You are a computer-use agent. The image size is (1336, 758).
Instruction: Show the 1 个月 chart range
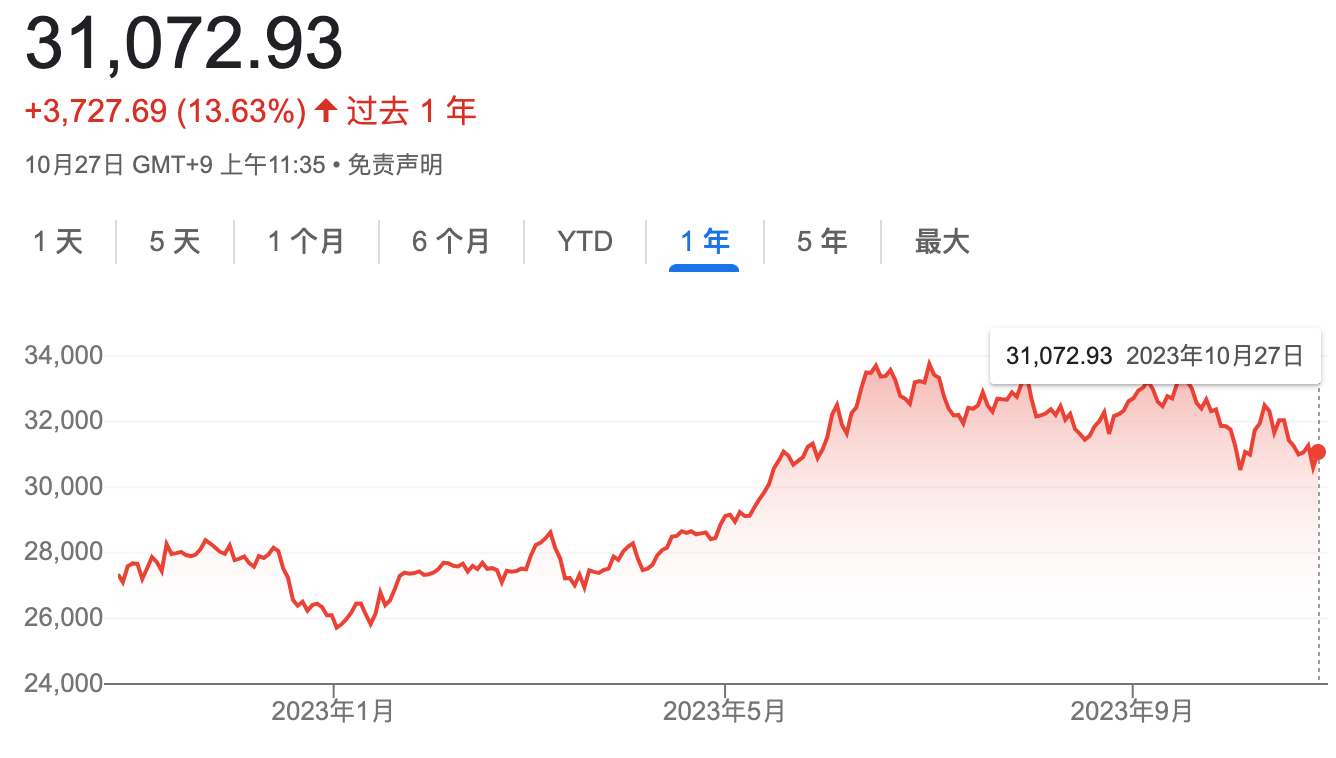(x=306, y=242)
